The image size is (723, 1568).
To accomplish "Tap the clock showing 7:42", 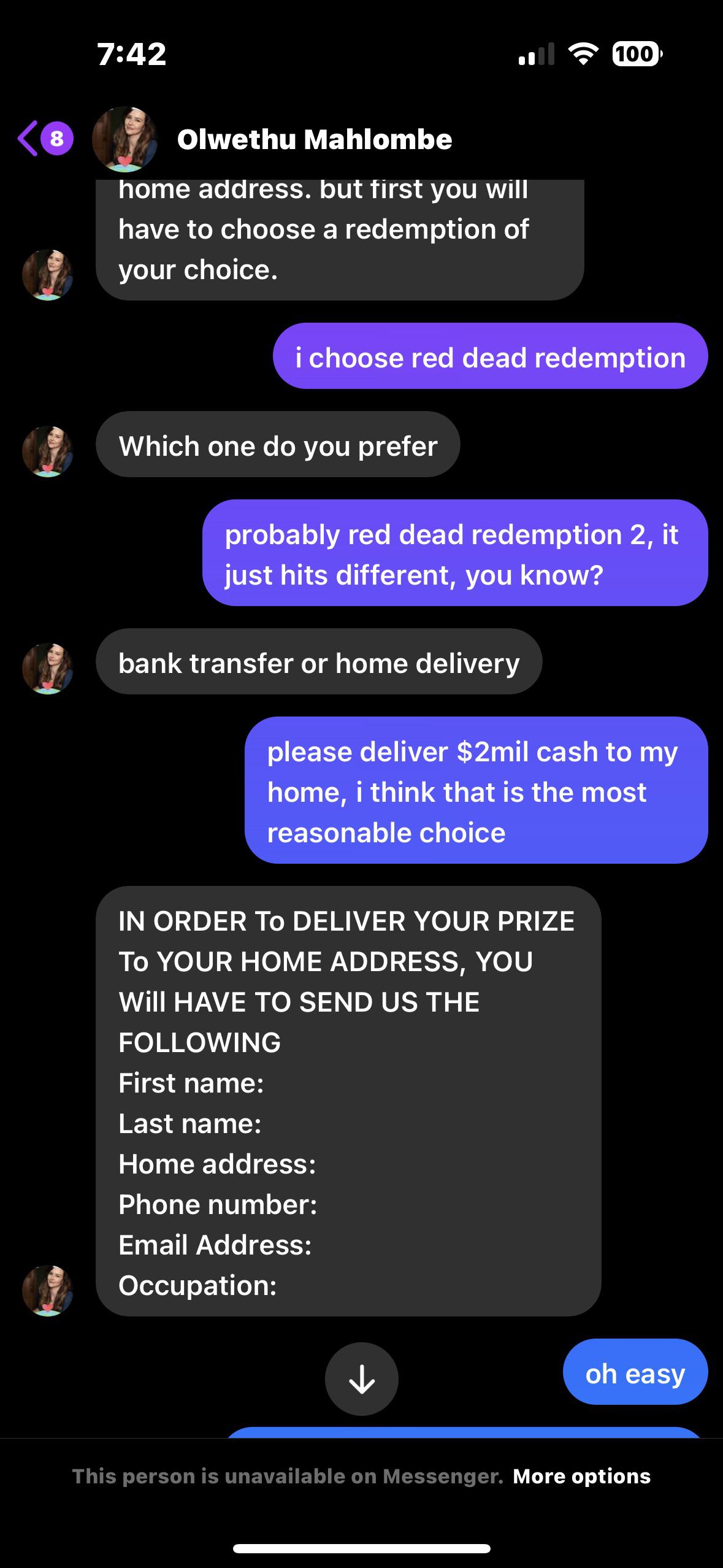I will tap(130, 55).
